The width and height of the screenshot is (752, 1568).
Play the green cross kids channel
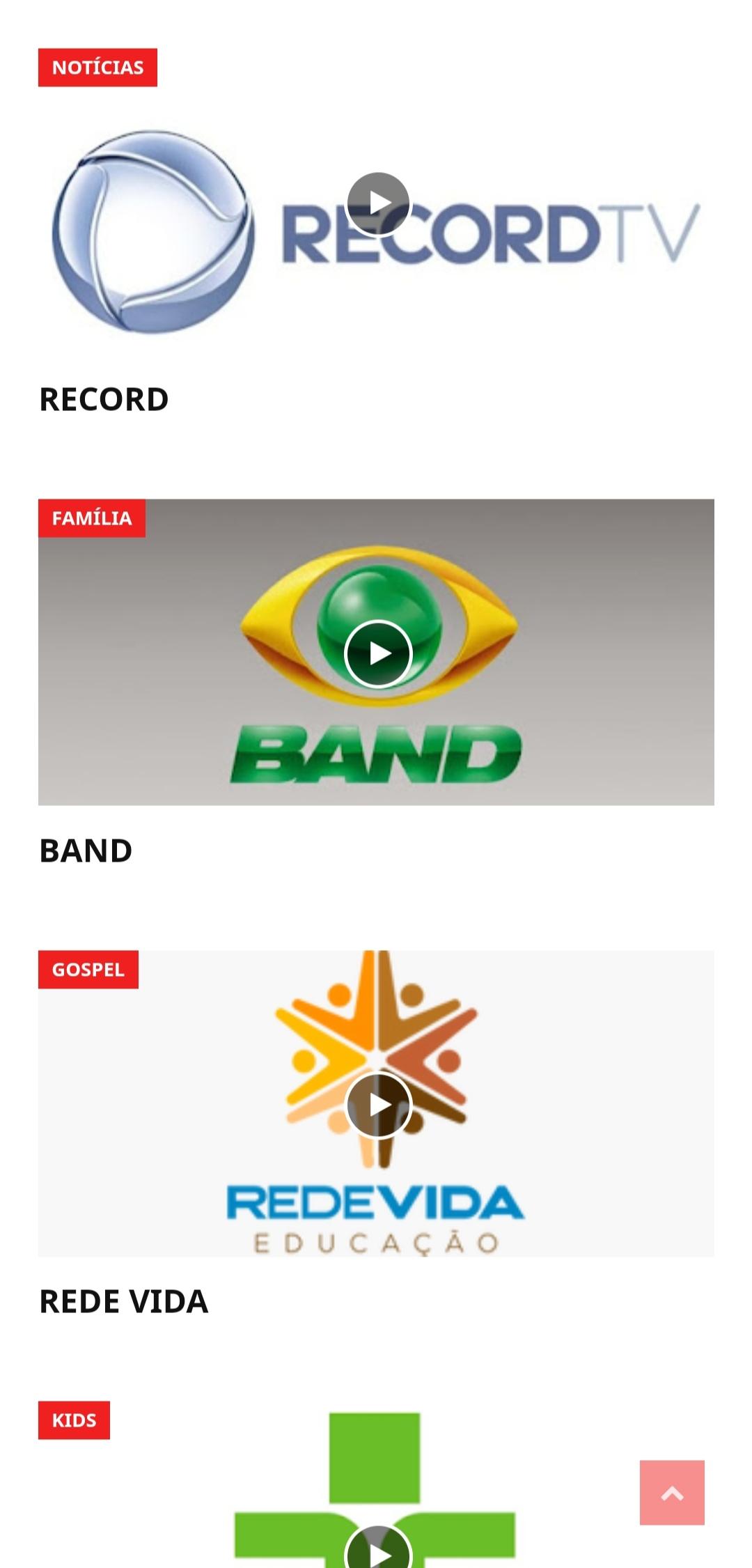[378, 1550]
